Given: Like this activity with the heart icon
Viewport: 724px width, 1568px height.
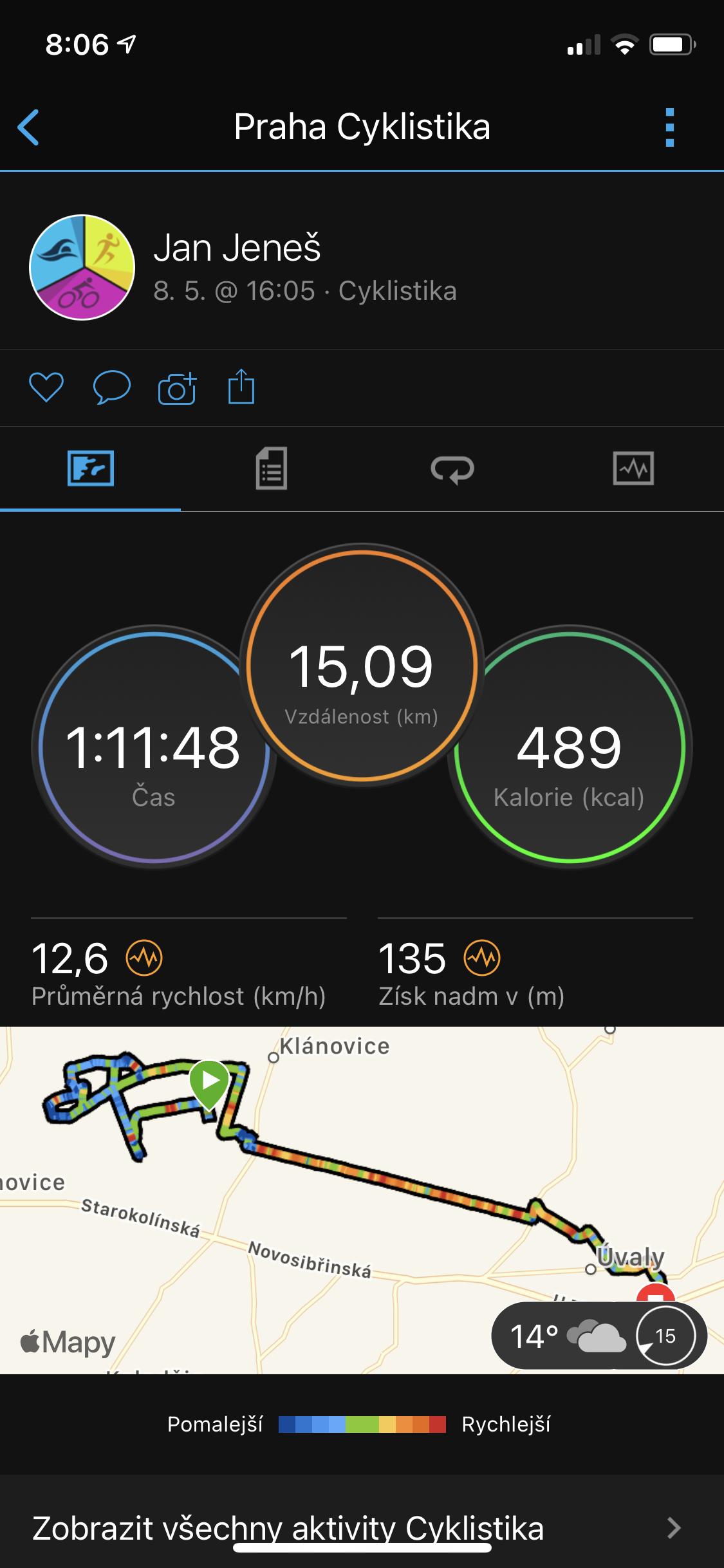Looking at the screenshot, I should [46, 387].
